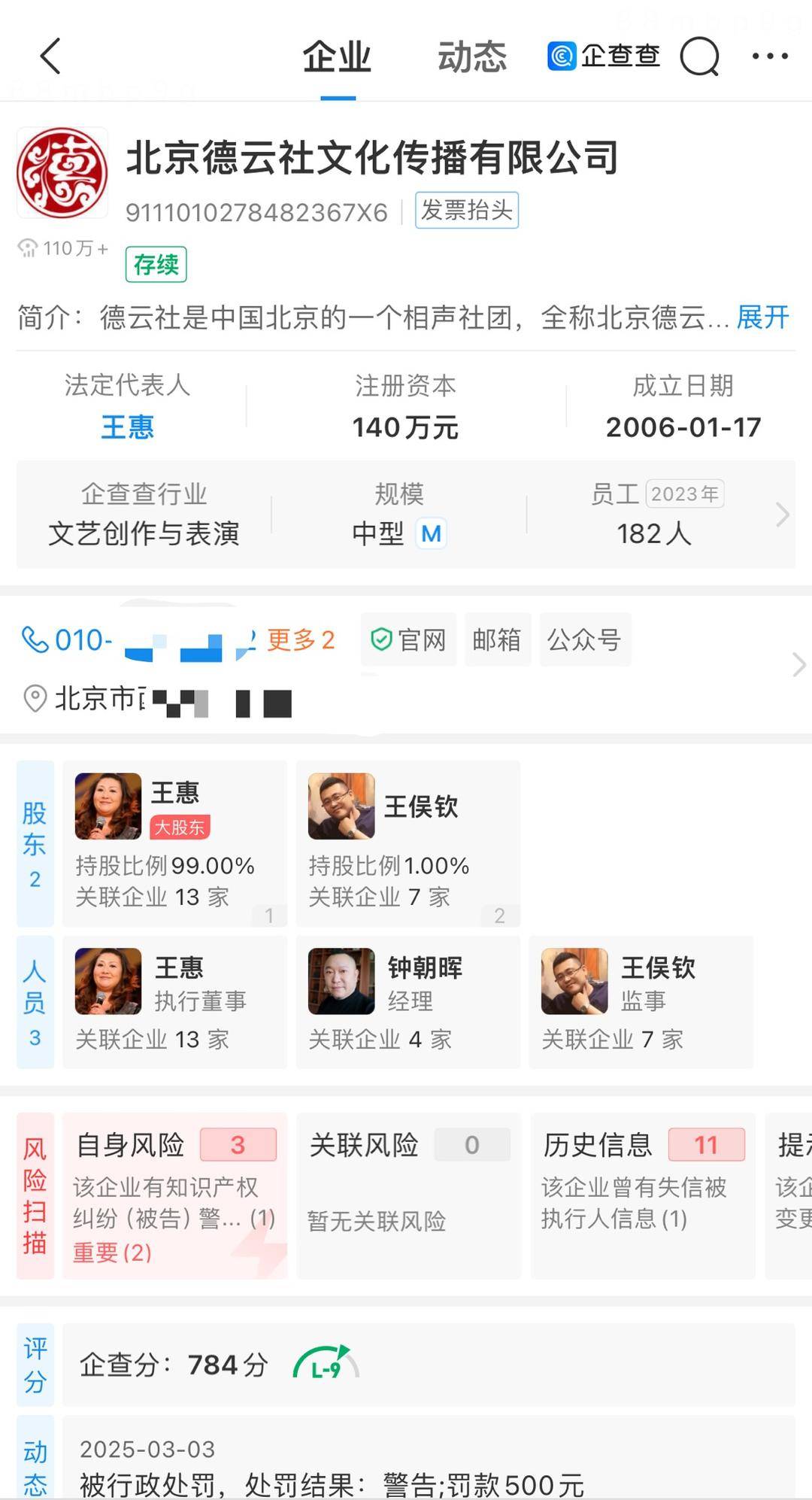Open the 企查分 784分 score row
The height and width of the screenshot is (1500, 812).
pos(429,1365)
